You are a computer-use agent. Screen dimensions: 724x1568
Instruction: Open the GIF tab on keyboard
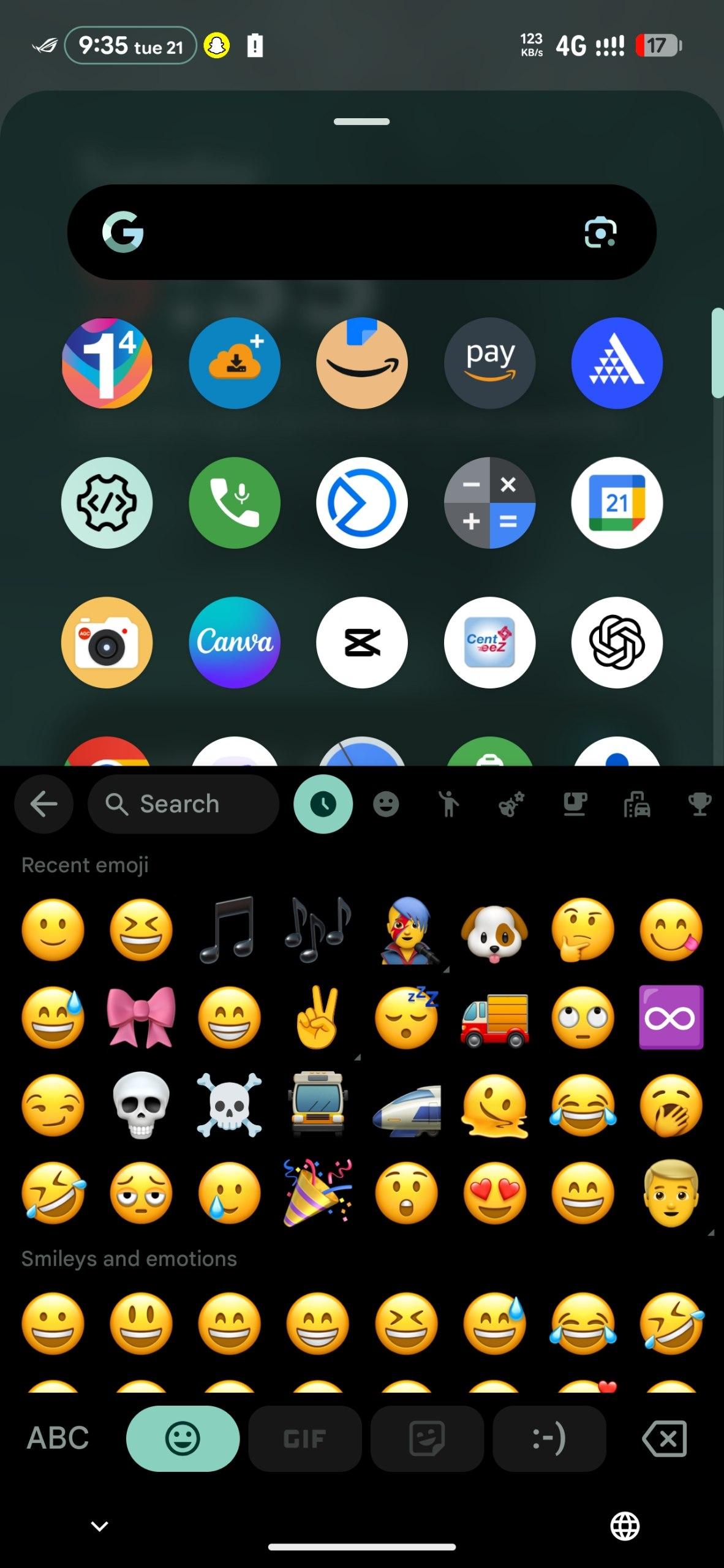coord(304,1438)
